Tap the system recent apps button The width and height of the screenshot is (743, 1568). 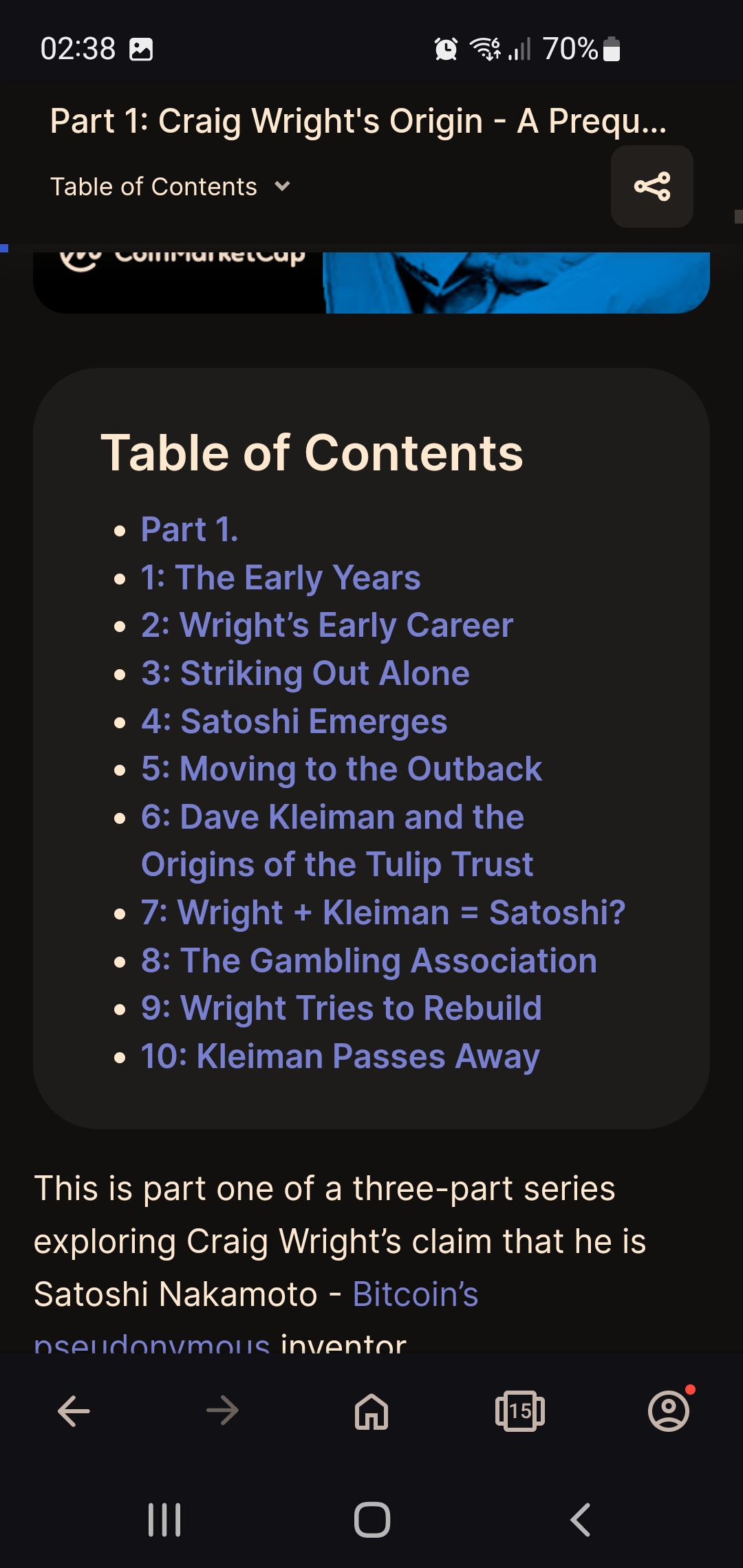coord(164,1520)
